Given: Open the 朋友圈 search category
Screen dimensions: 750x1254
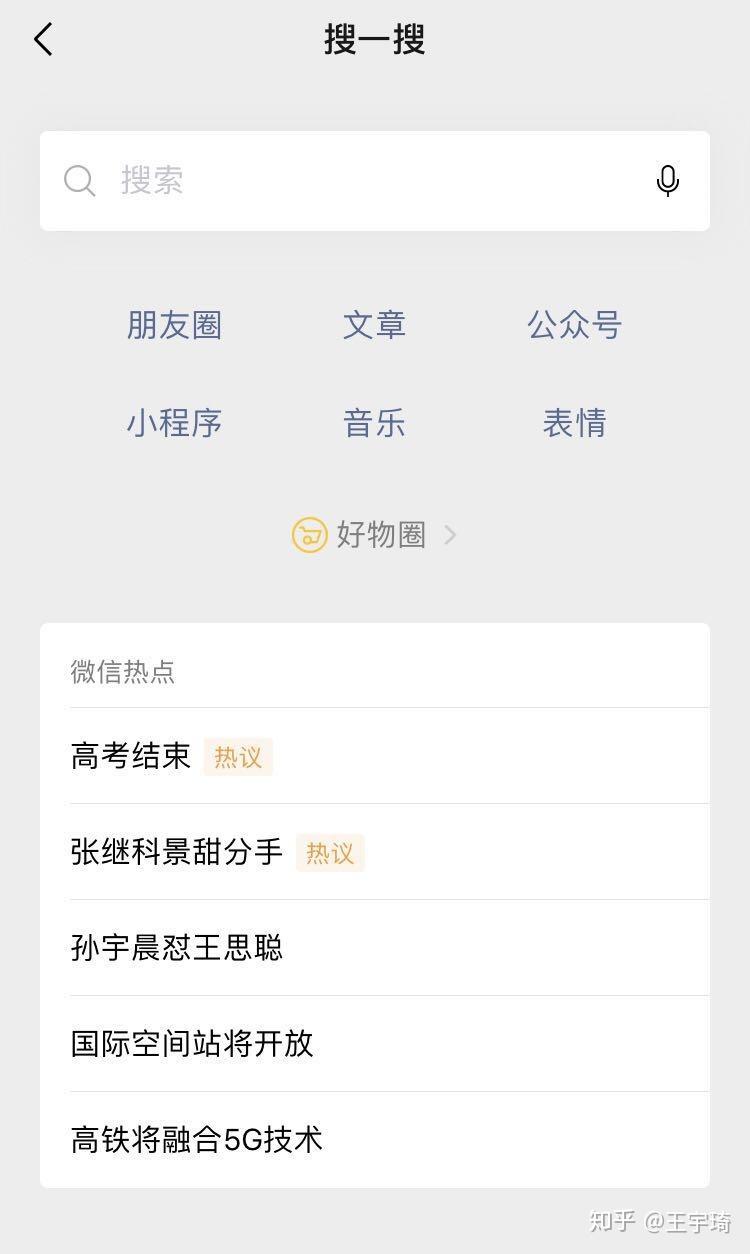Looking at the screenshot, I should coord(175,324).
